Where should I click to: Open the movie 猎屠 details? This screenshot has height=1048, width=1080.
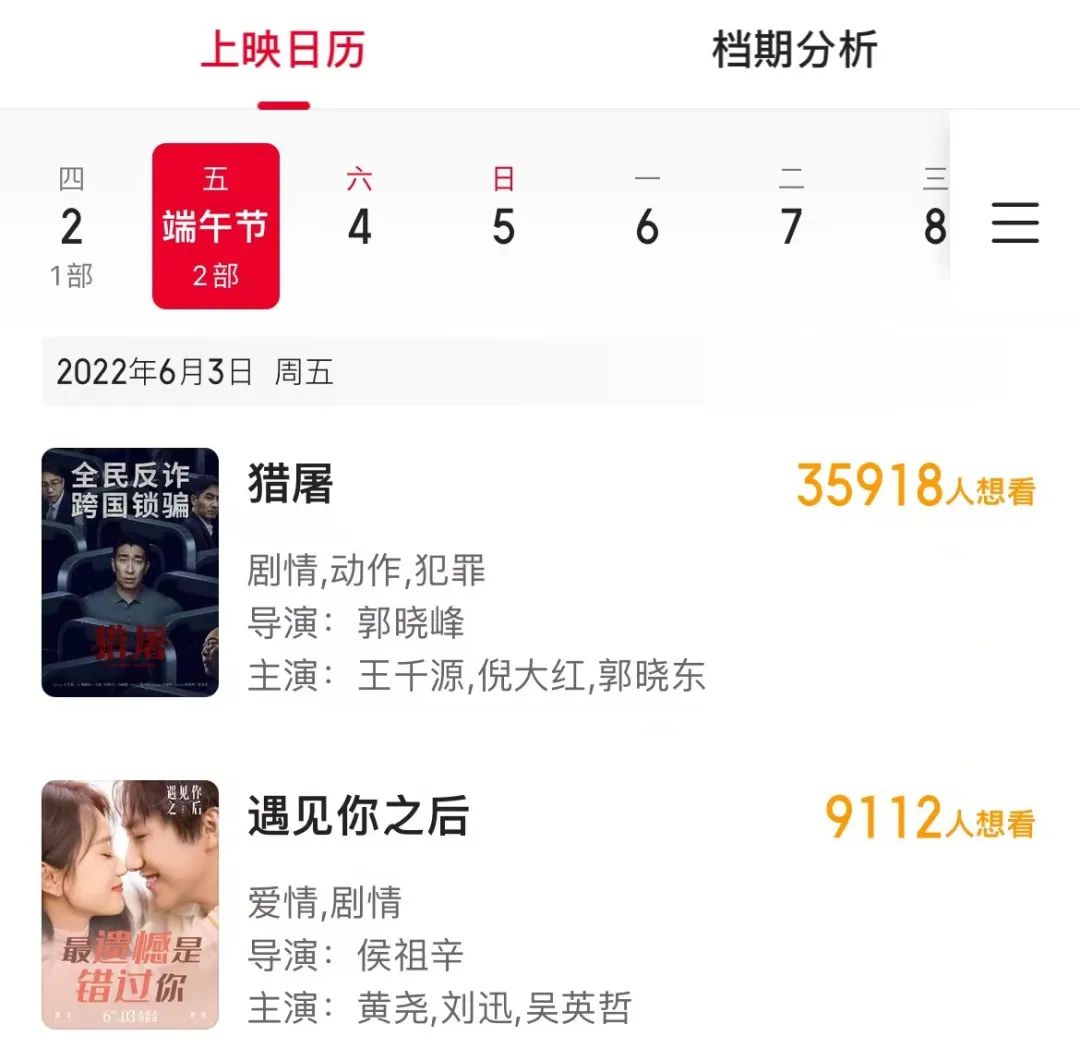291,486
